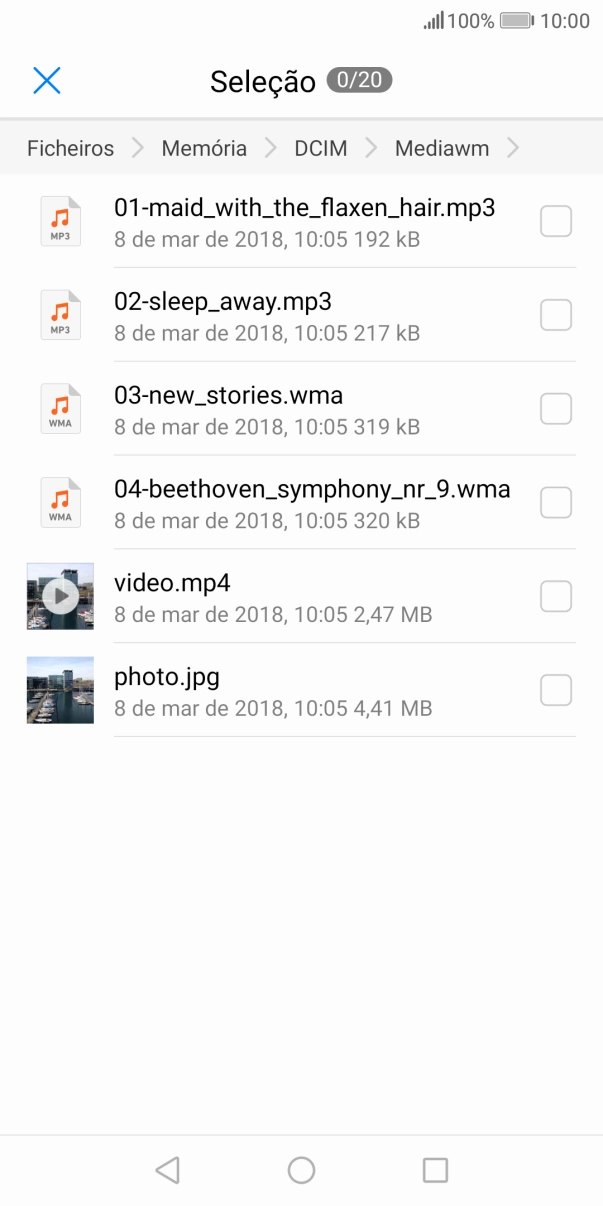Check the photo.jpg checkbox
This screenshot has height=1206, width=603.
555,690
